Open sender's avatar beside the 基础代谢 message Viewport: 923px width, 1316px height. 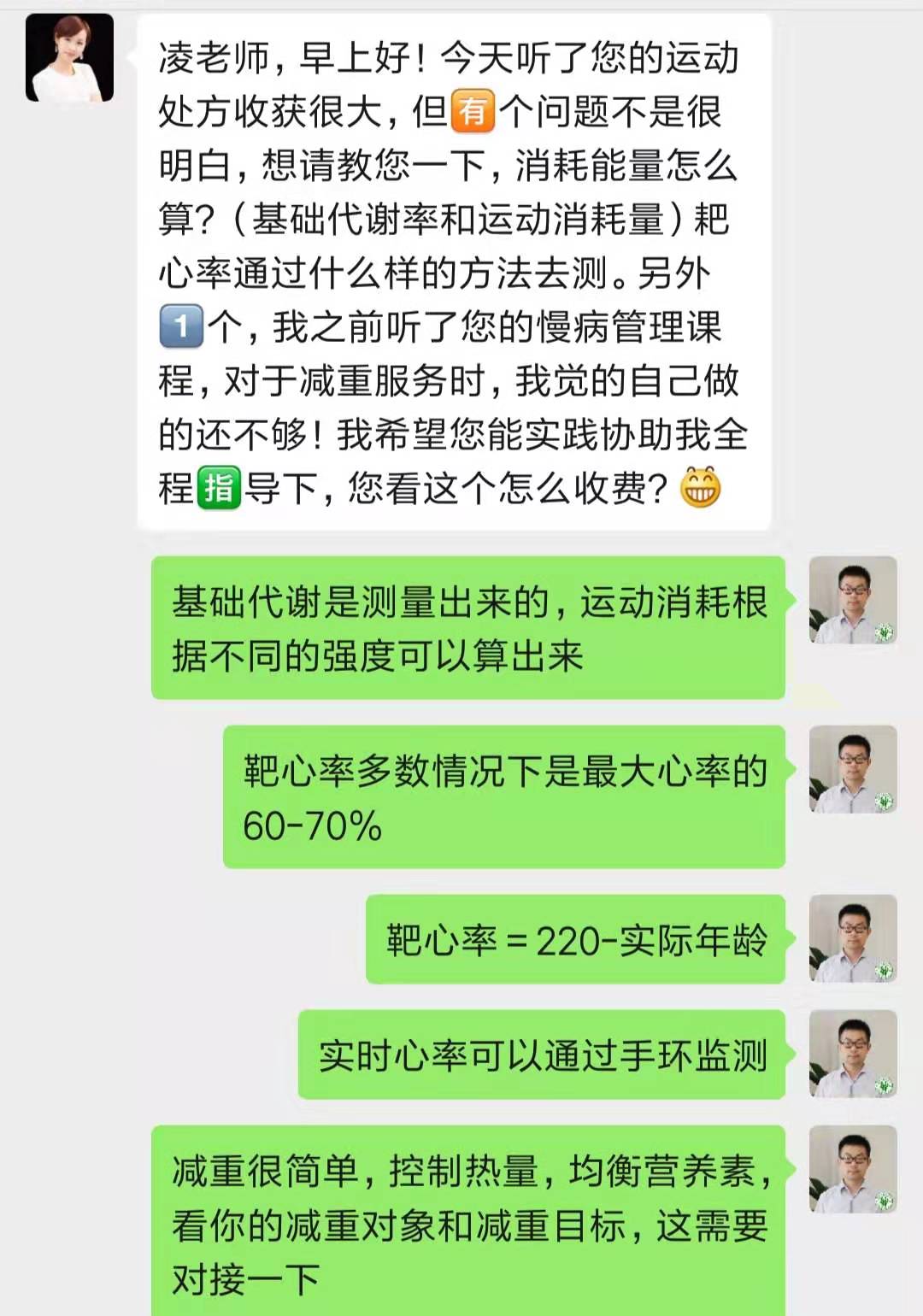(852, 600)
